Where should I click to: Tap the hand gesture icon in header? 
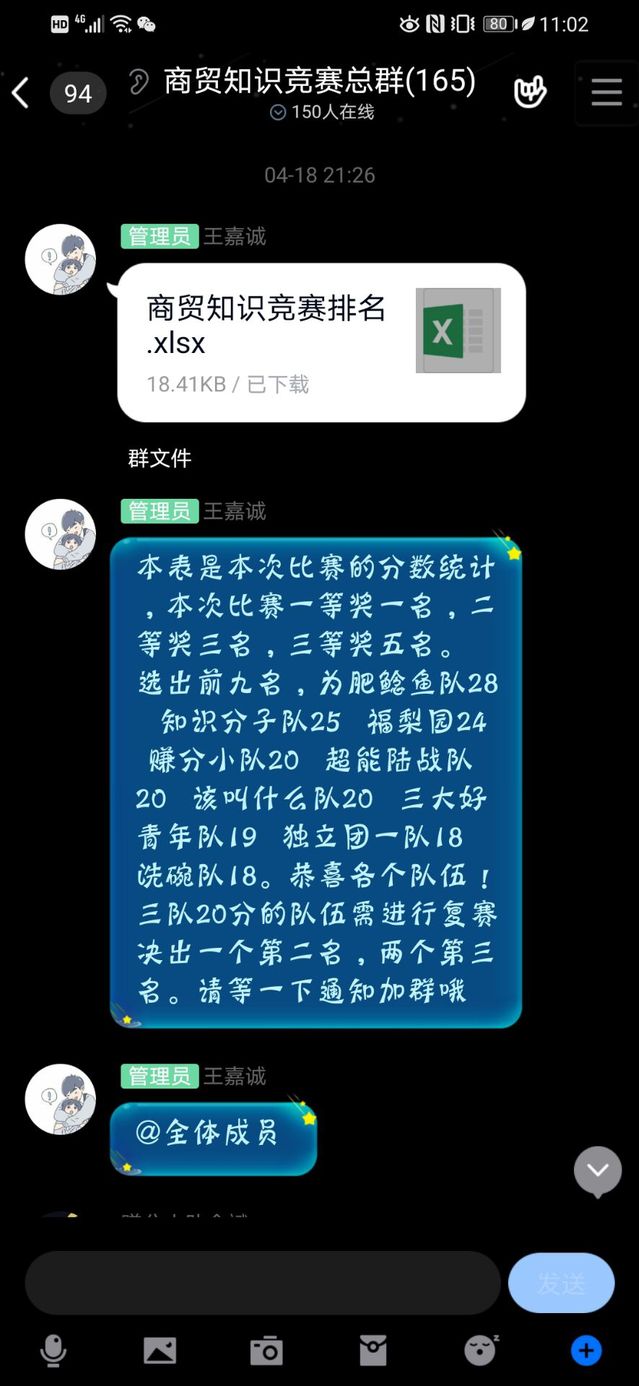530,93
